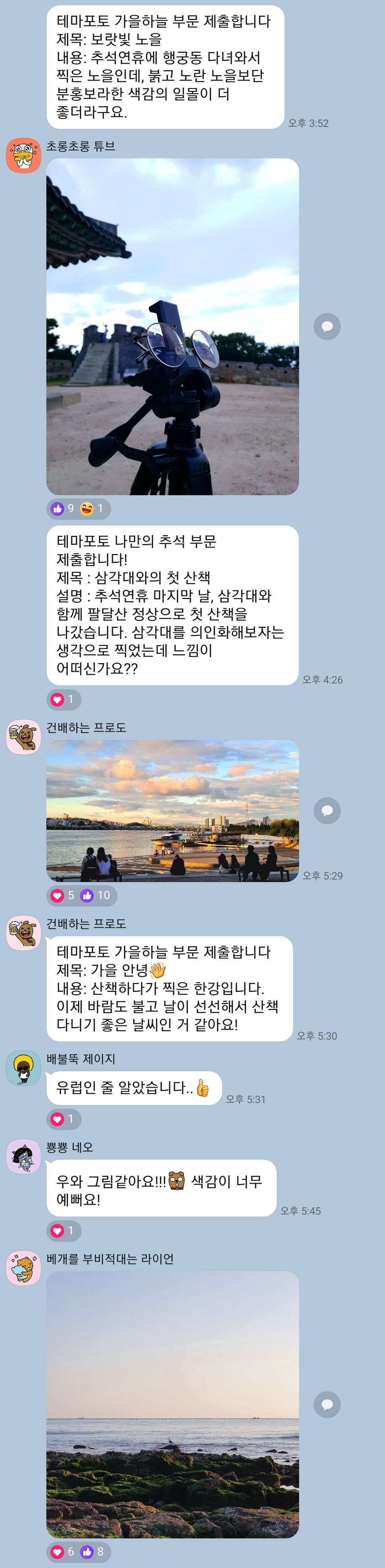Tap the heart reaction with 5 under the river photo
385x1568 pixels.
coord(63,895)
